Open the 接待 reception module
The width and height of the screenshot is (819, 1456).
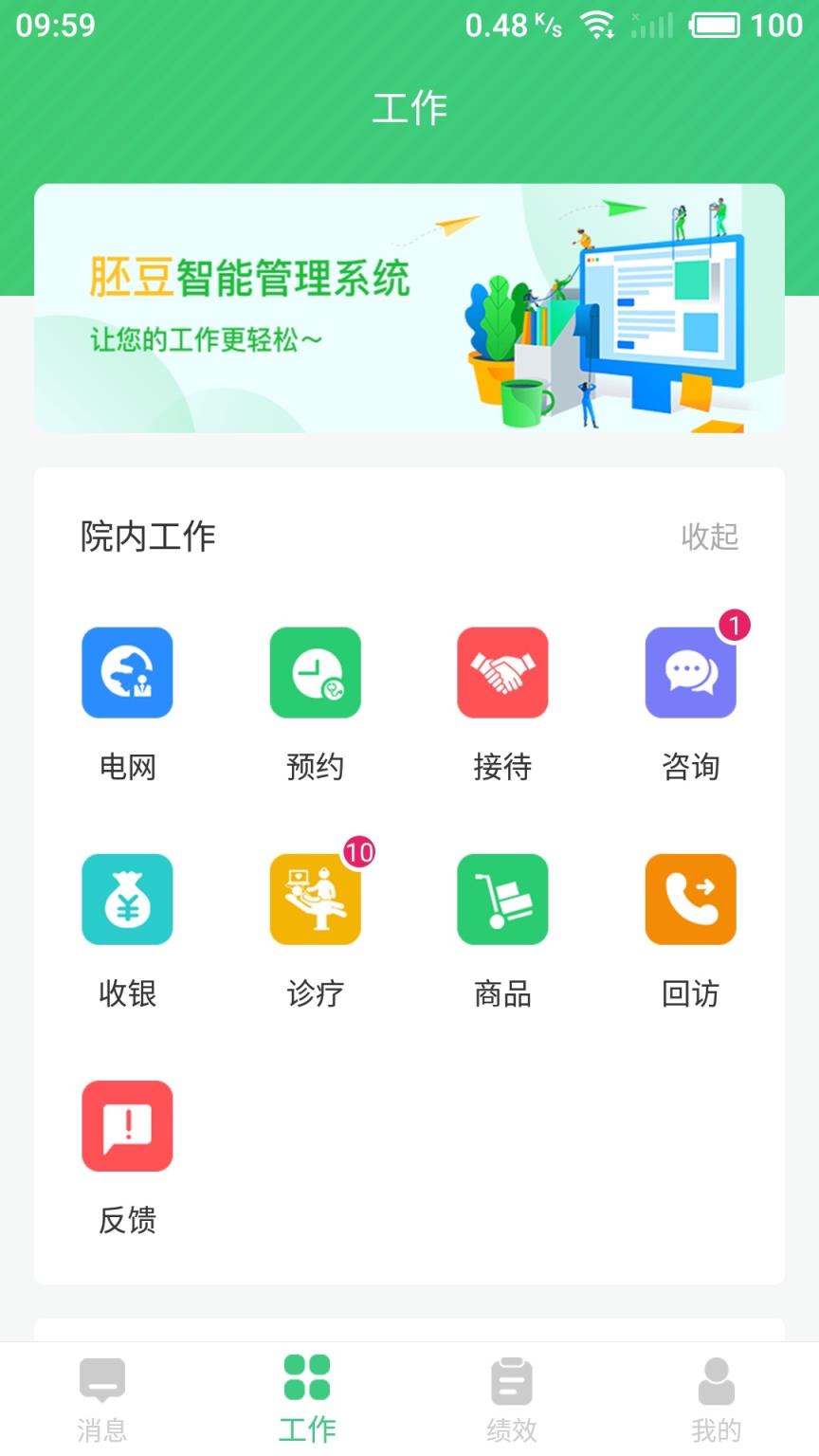tap(503, 673)
